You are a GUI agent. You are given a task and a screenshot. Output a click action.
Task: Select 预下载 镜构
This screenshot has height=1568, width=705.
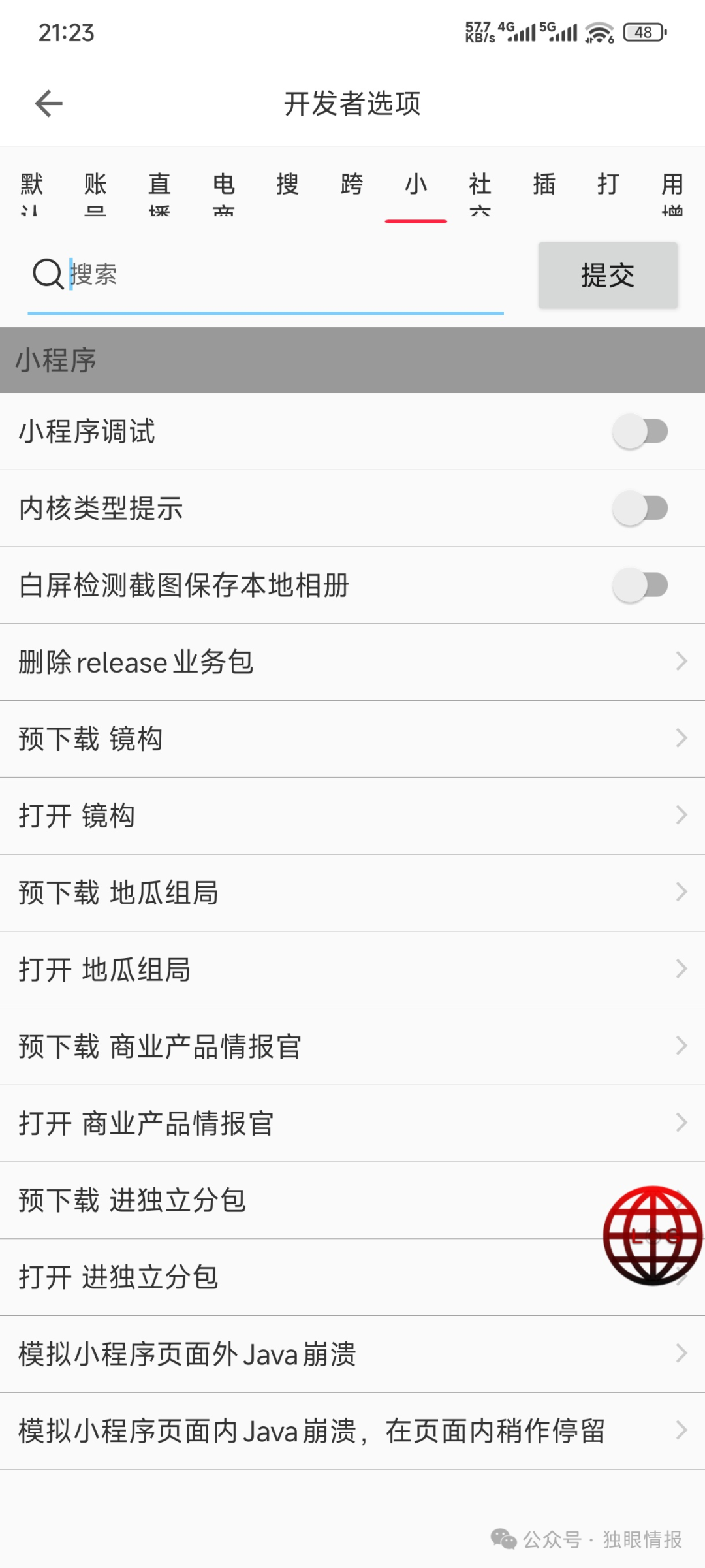click(352, 739)
